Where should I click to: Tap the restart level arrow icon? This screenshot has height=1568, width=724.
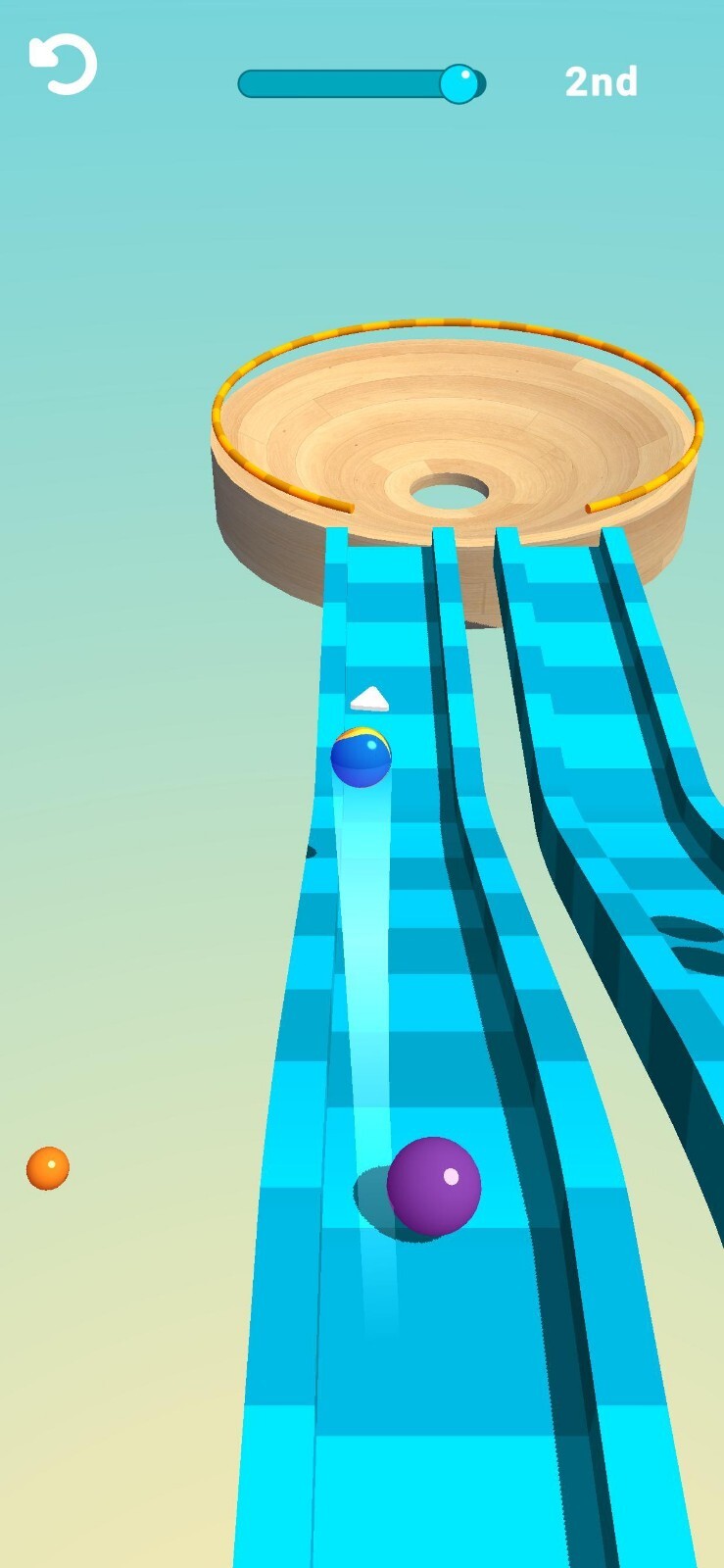[x=64, y=65]
